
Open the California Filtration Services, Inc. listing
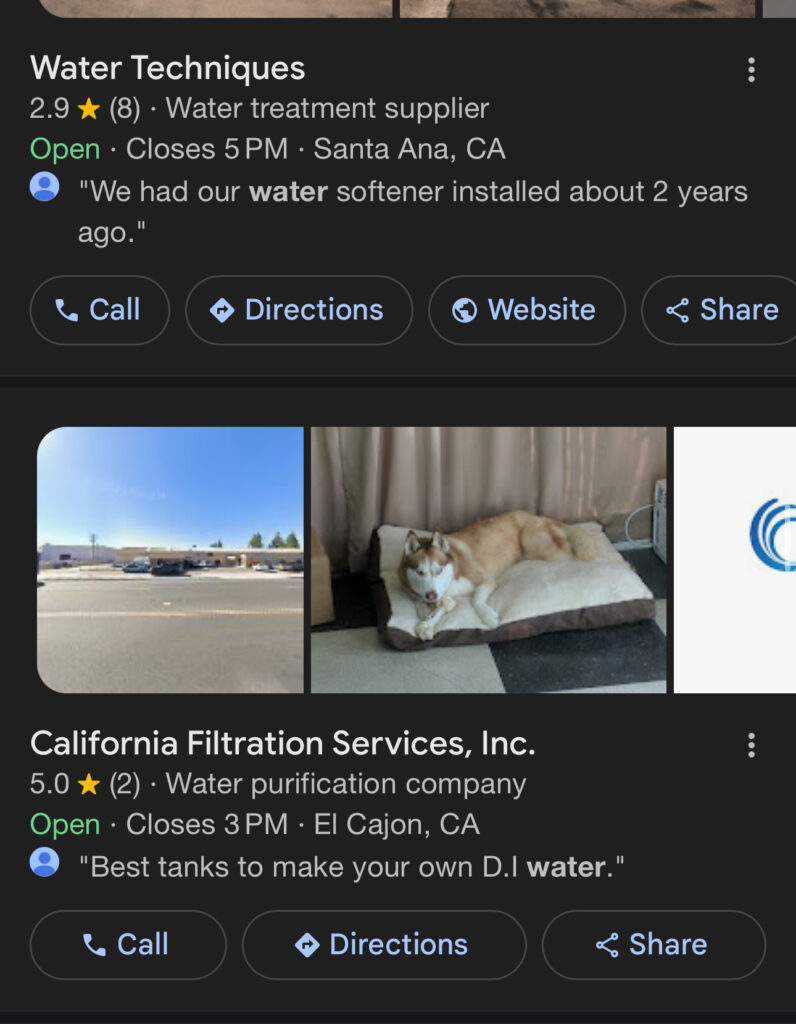coord(282,743)
